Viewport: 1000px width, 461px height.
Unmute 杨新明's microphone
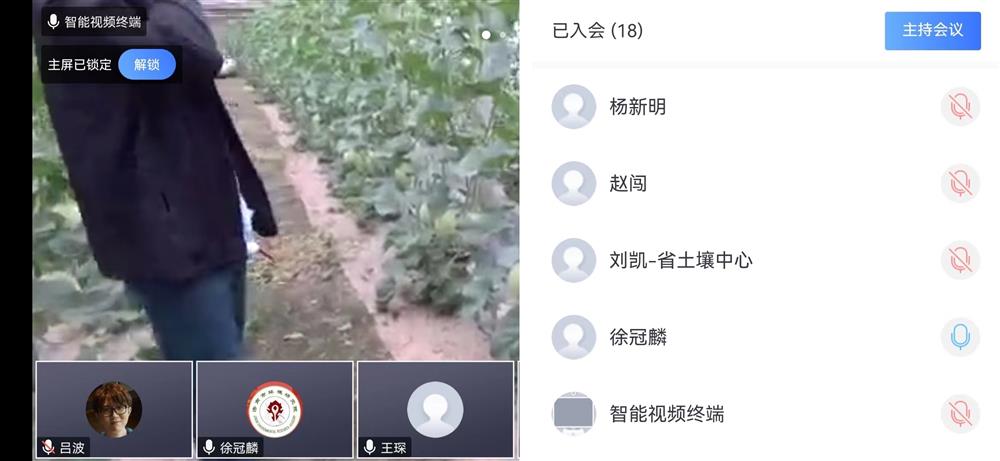[x=960, y=107]
